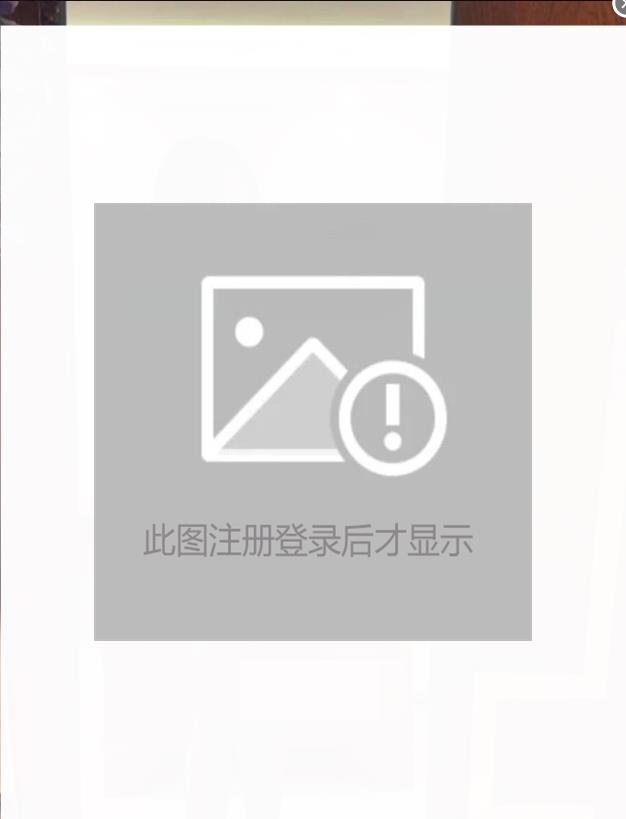Close the image overlay

(620, 6)
